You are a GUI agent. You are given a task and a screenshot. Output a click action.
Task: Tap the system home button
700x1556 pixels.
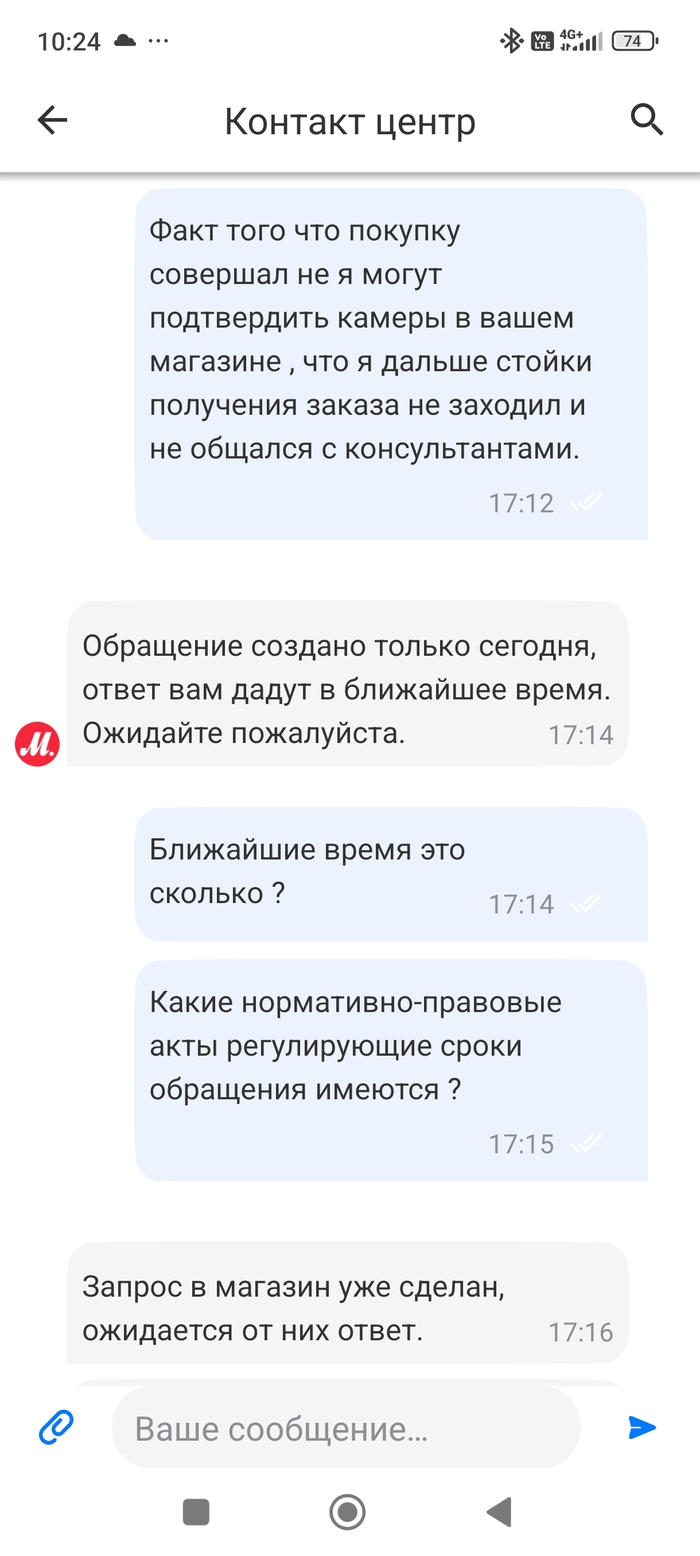coord(347,1511)
